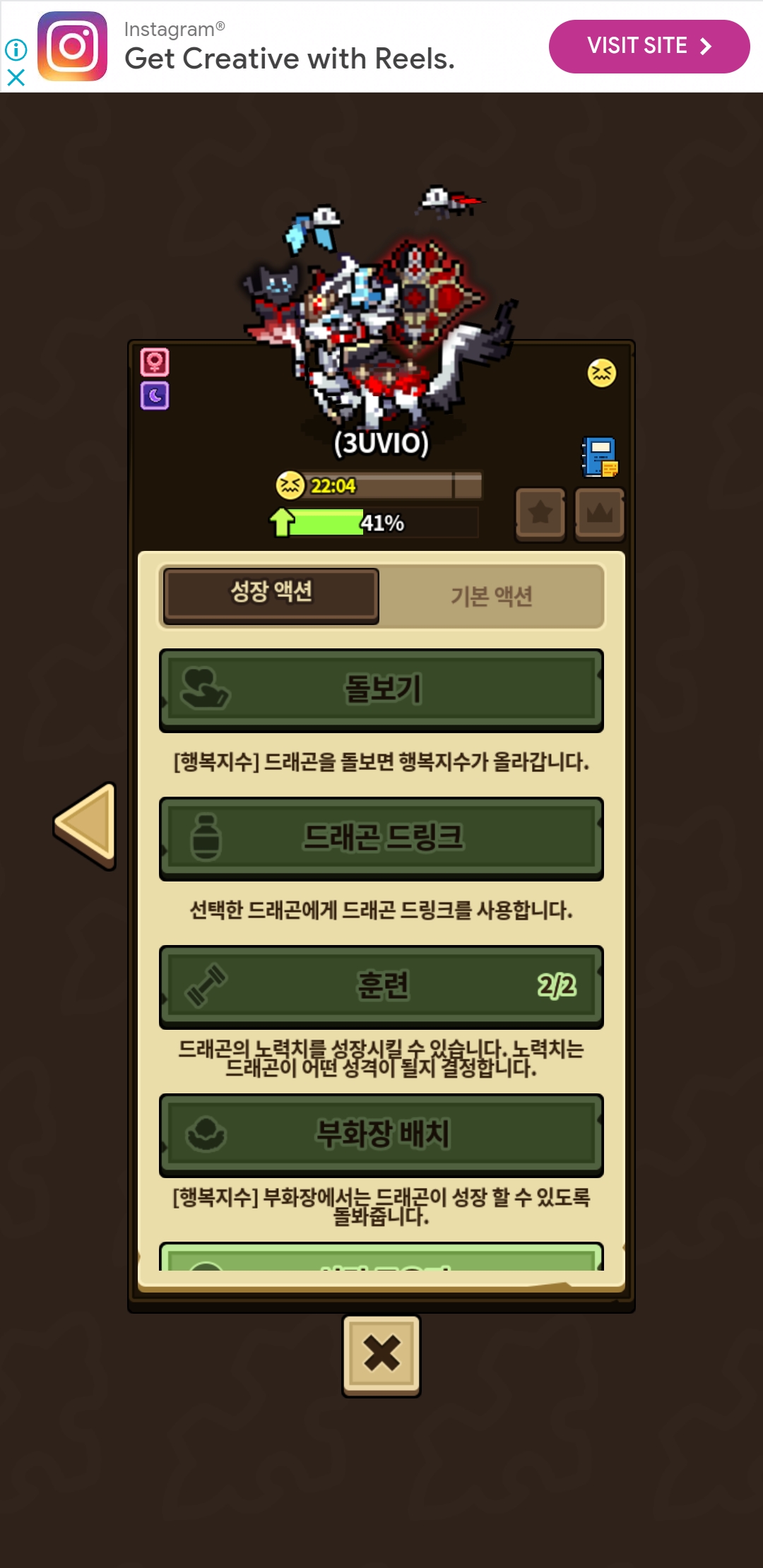Use the 드래곤 드링크 button

click(x=381, y=838)
